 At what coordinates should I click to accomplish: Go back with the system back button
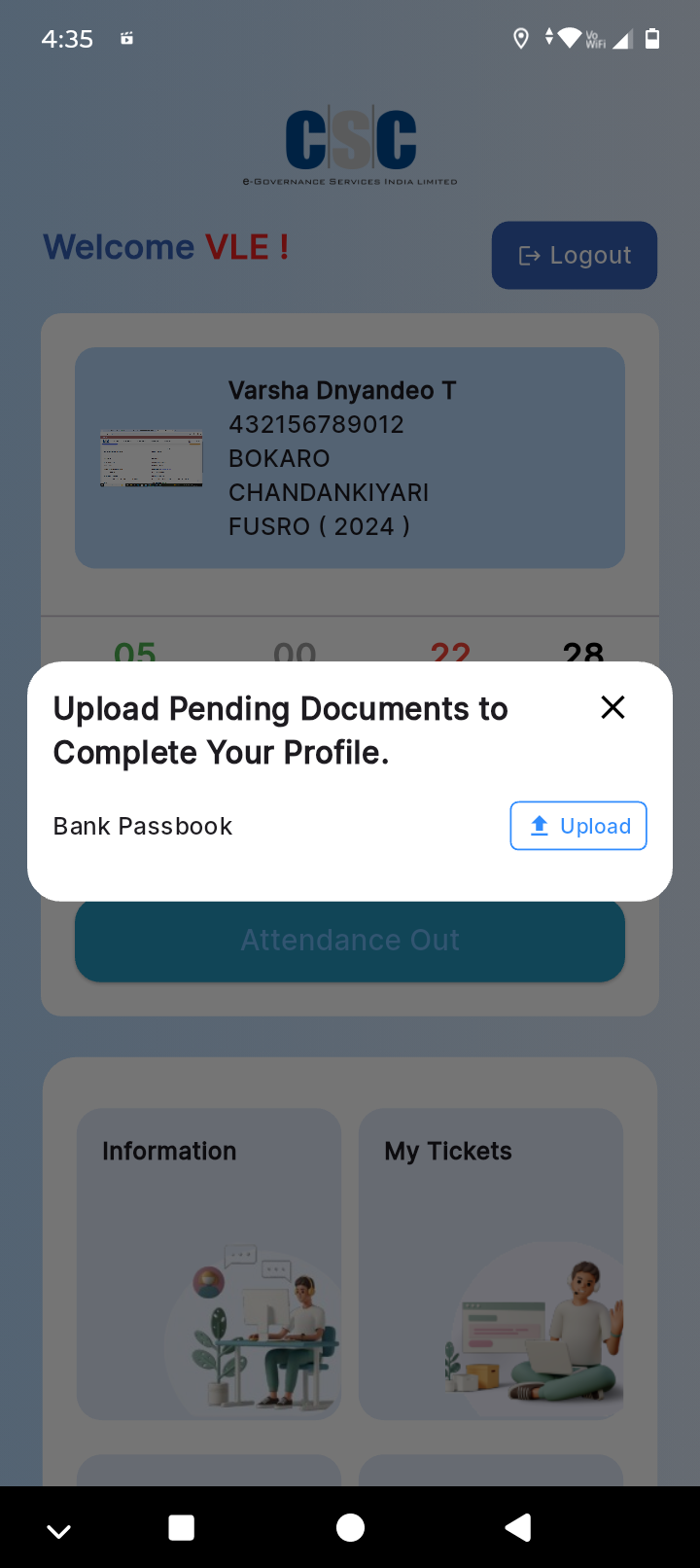pos(518,1528)
